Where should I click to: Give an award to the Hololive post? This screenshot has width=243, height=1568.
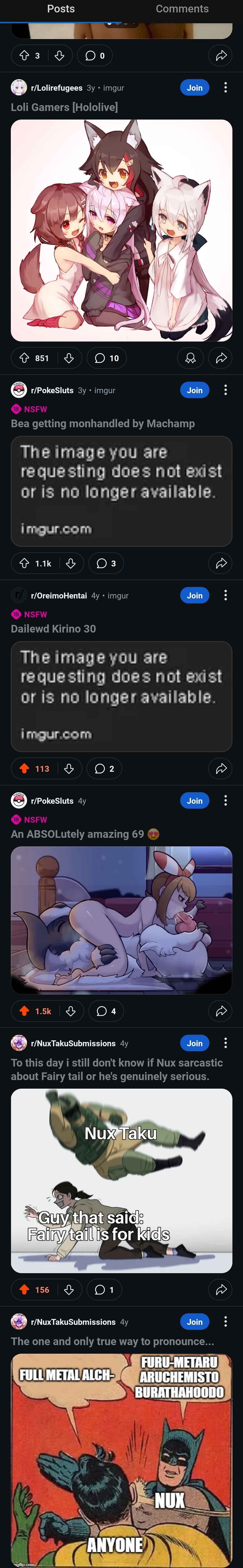click(x=190, y=358)
